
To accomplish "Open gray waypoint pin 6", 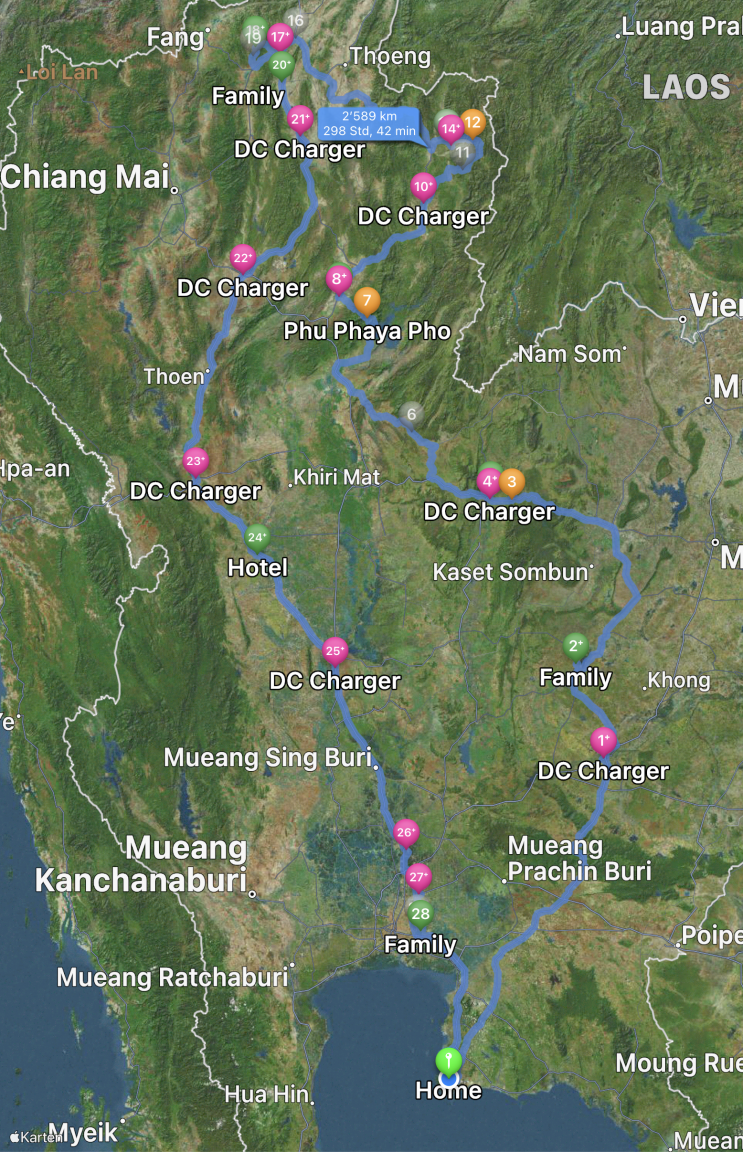I will [x=410, y=413].
